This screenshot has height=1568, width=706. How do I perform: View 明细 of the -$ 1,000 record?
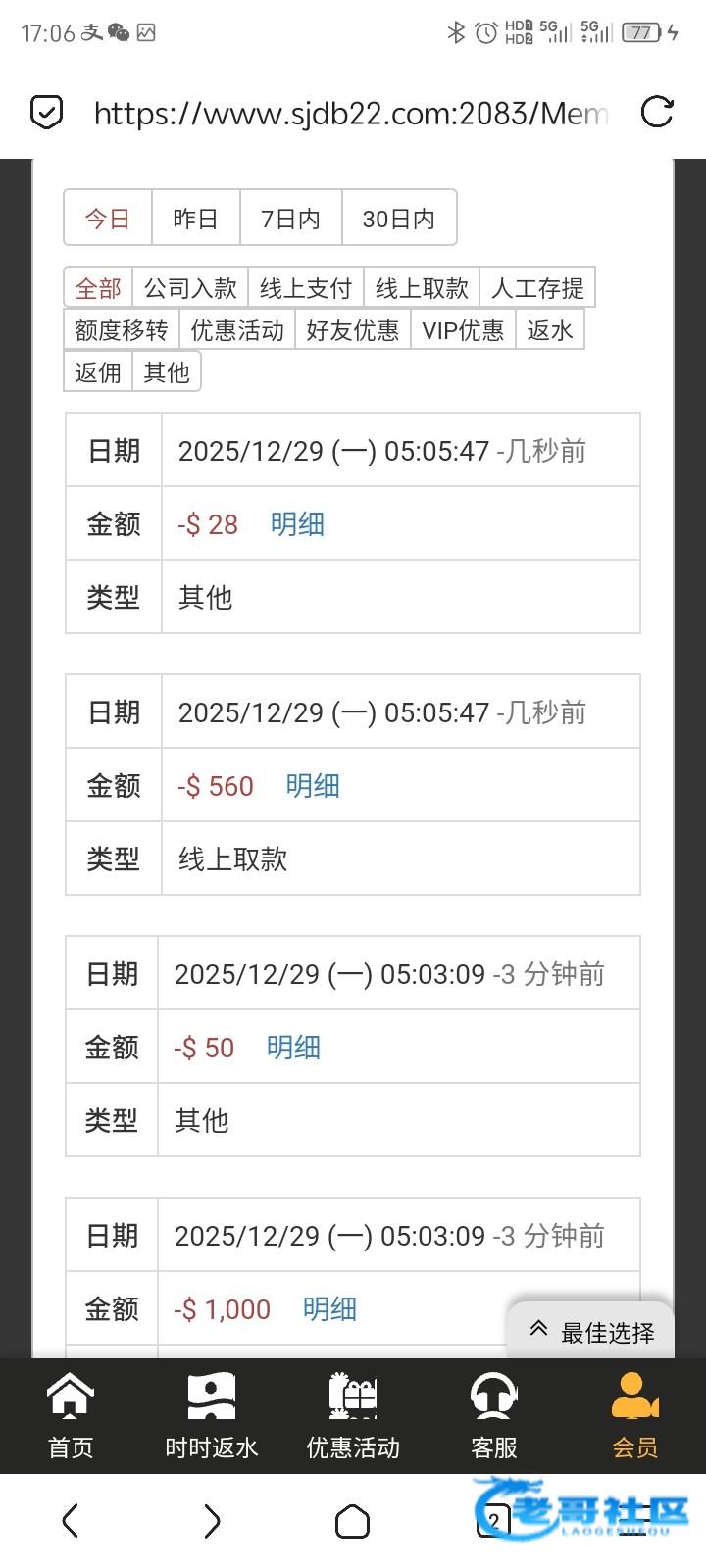(x=329, y=1309)
